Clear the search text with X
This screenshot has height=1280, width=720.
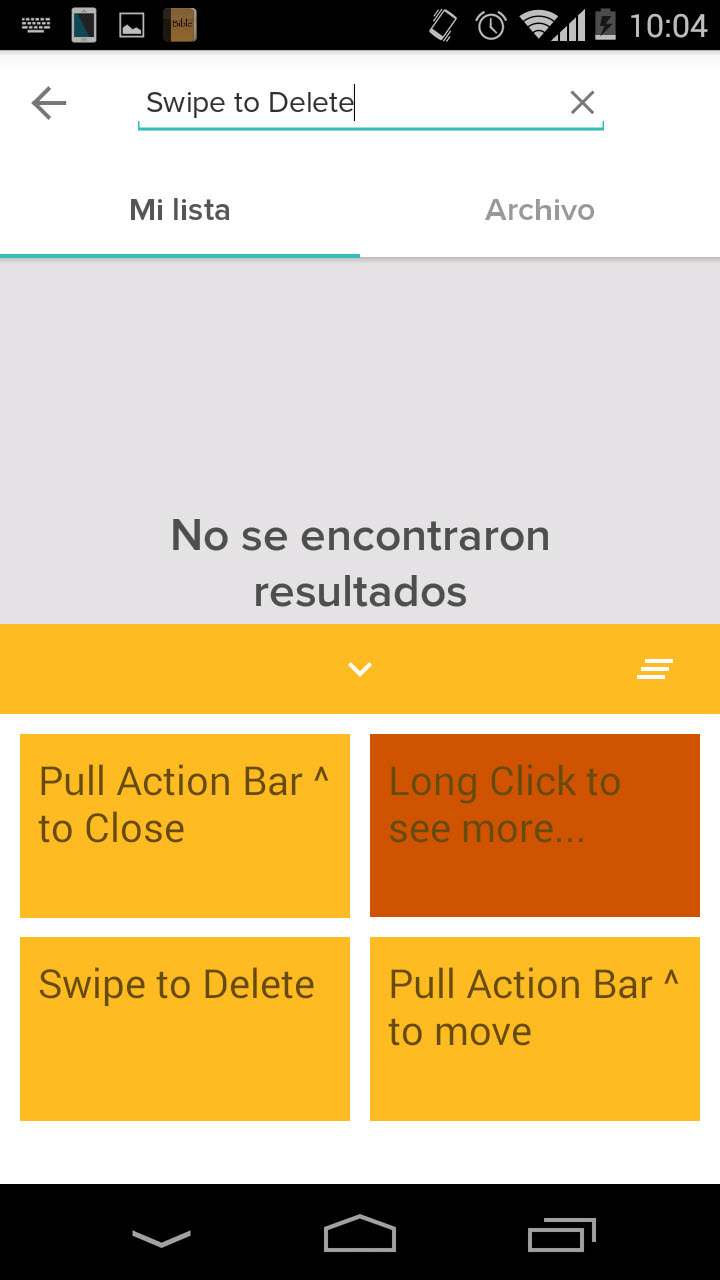[582, 102]
